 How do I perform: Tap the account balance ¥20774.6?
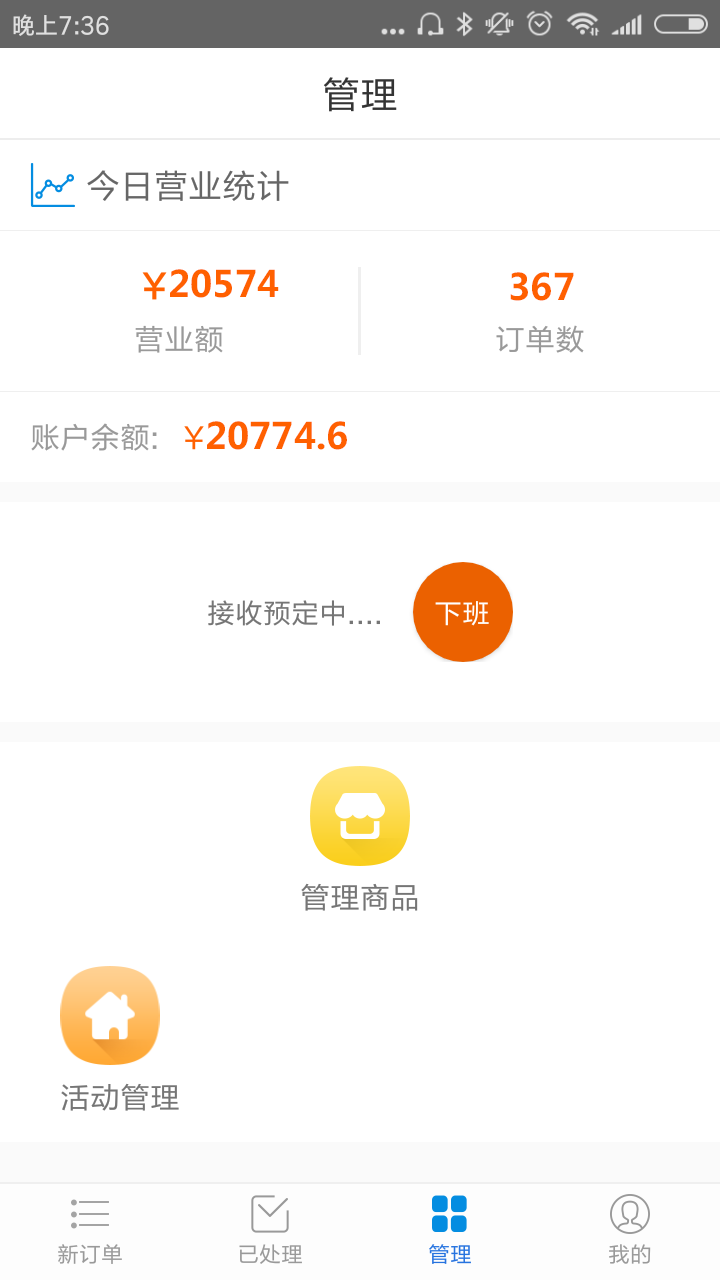click(x=268, y=436)
